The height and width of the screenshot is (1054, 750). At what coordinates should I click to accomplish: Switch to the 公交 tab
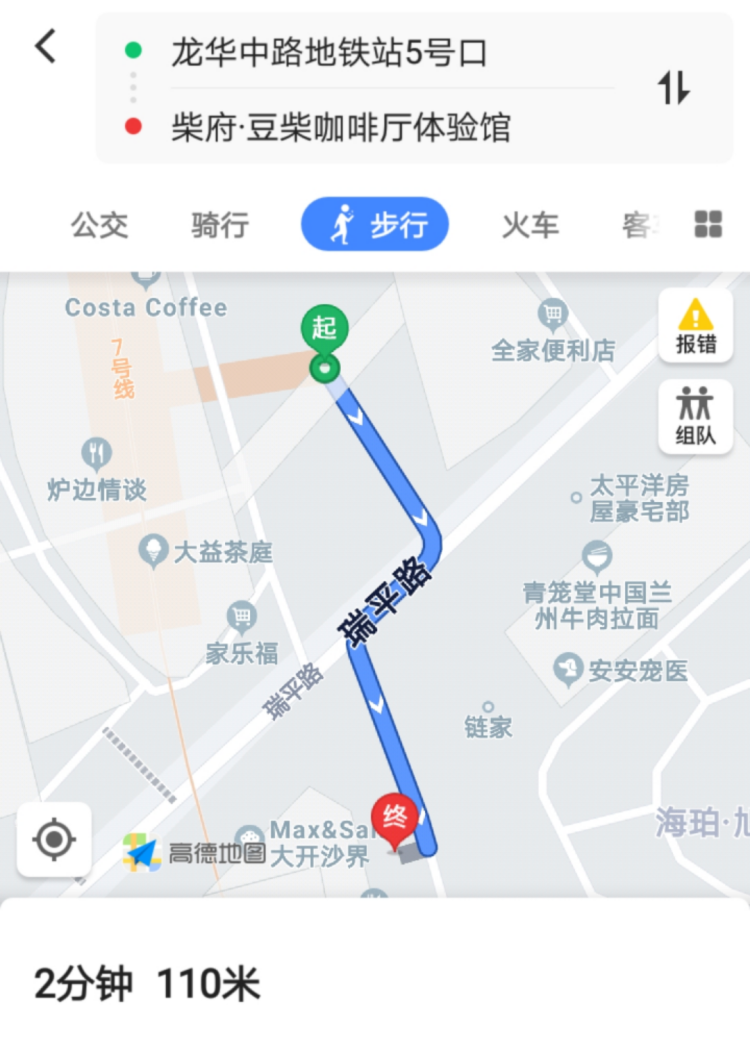[100, 225]
